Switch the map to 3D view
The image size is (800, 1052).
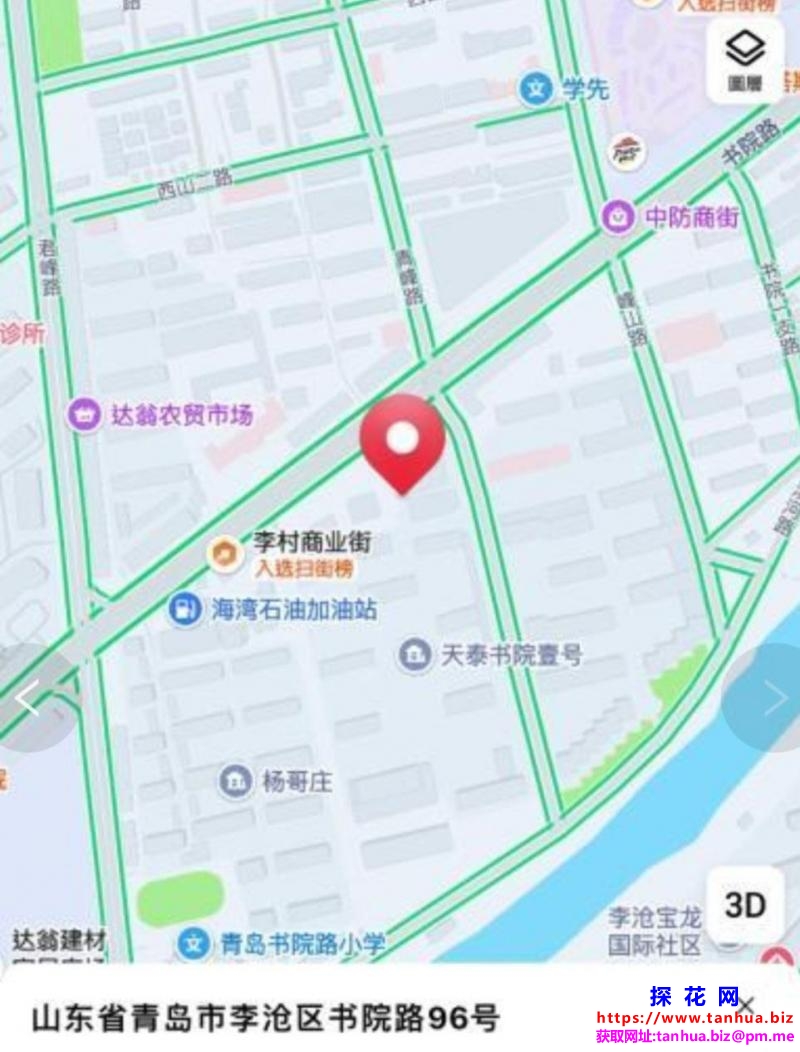pyautogui.click(x=745, y=906)
